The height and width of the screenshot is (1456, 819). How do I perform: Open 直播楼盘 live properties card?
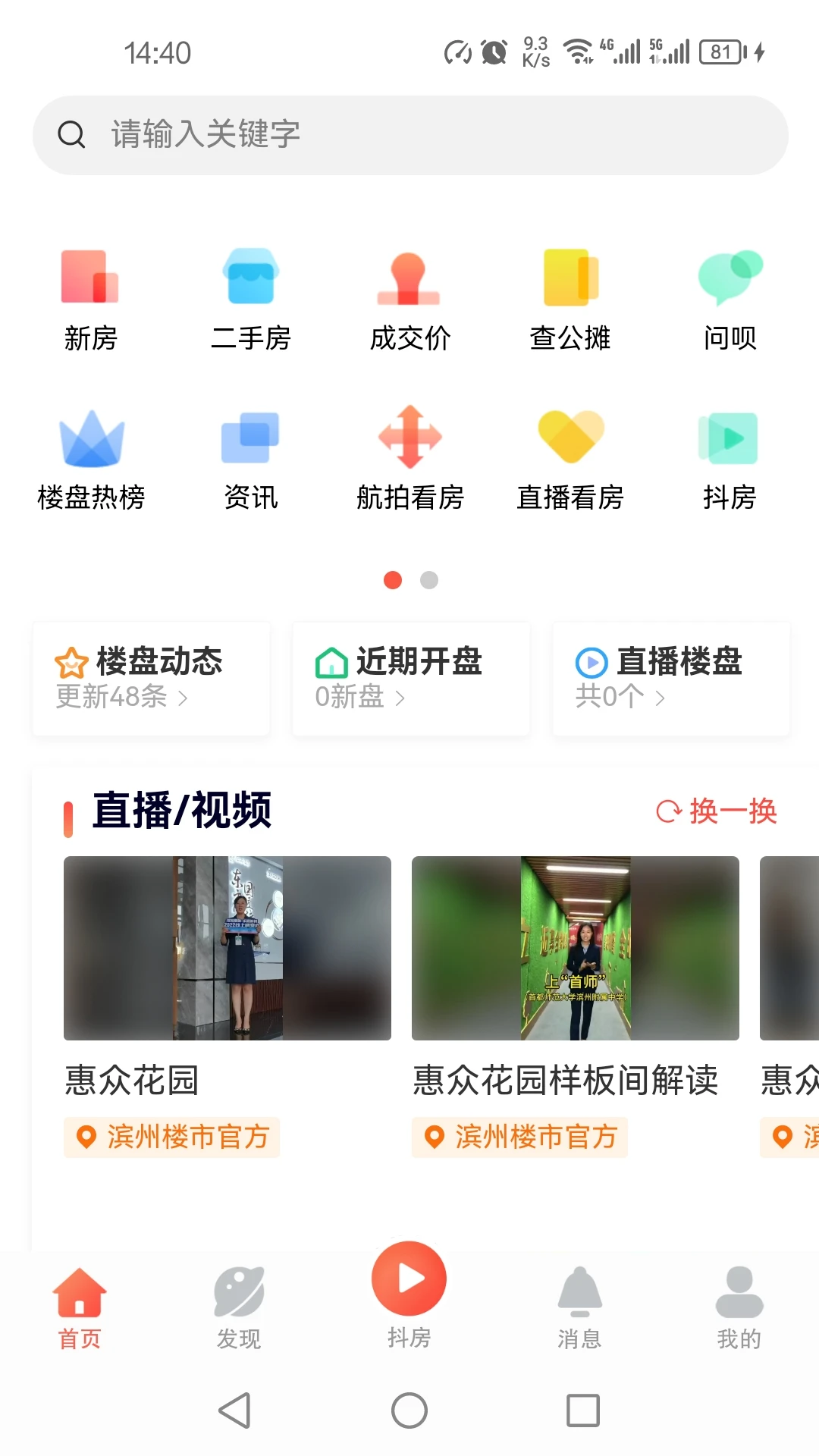671,678
